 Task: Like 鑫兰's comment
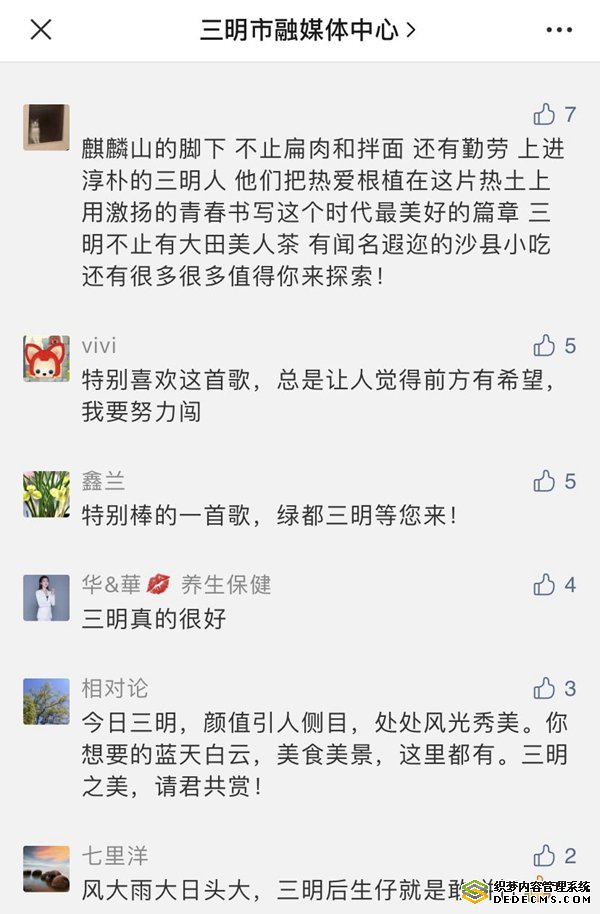click(x=545, y=482)
